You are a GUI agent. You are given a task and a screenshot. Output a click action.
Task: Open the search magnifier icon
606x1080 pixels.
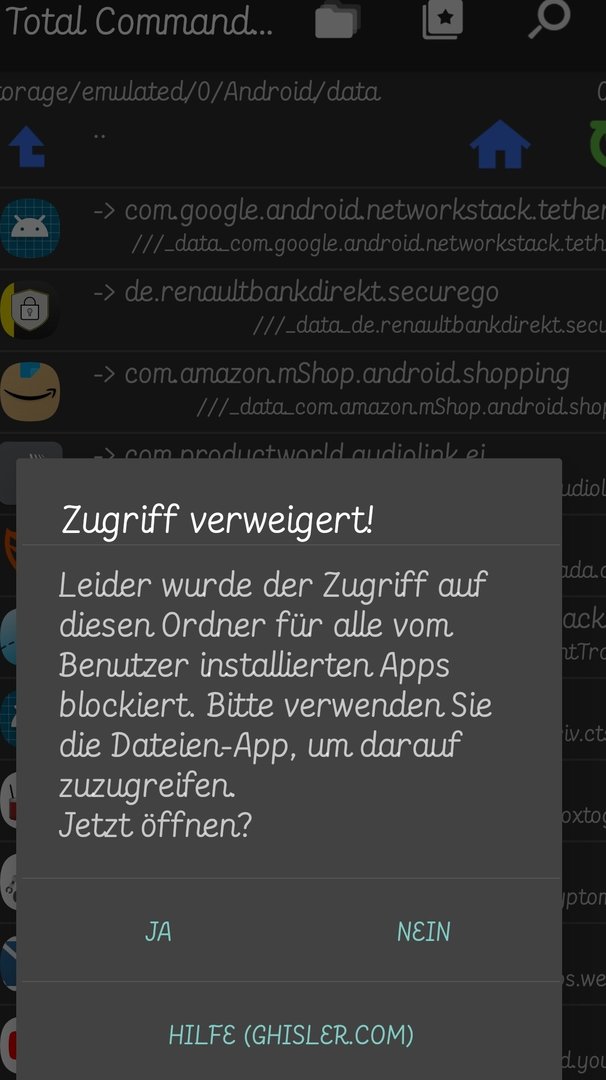(547, 20)
